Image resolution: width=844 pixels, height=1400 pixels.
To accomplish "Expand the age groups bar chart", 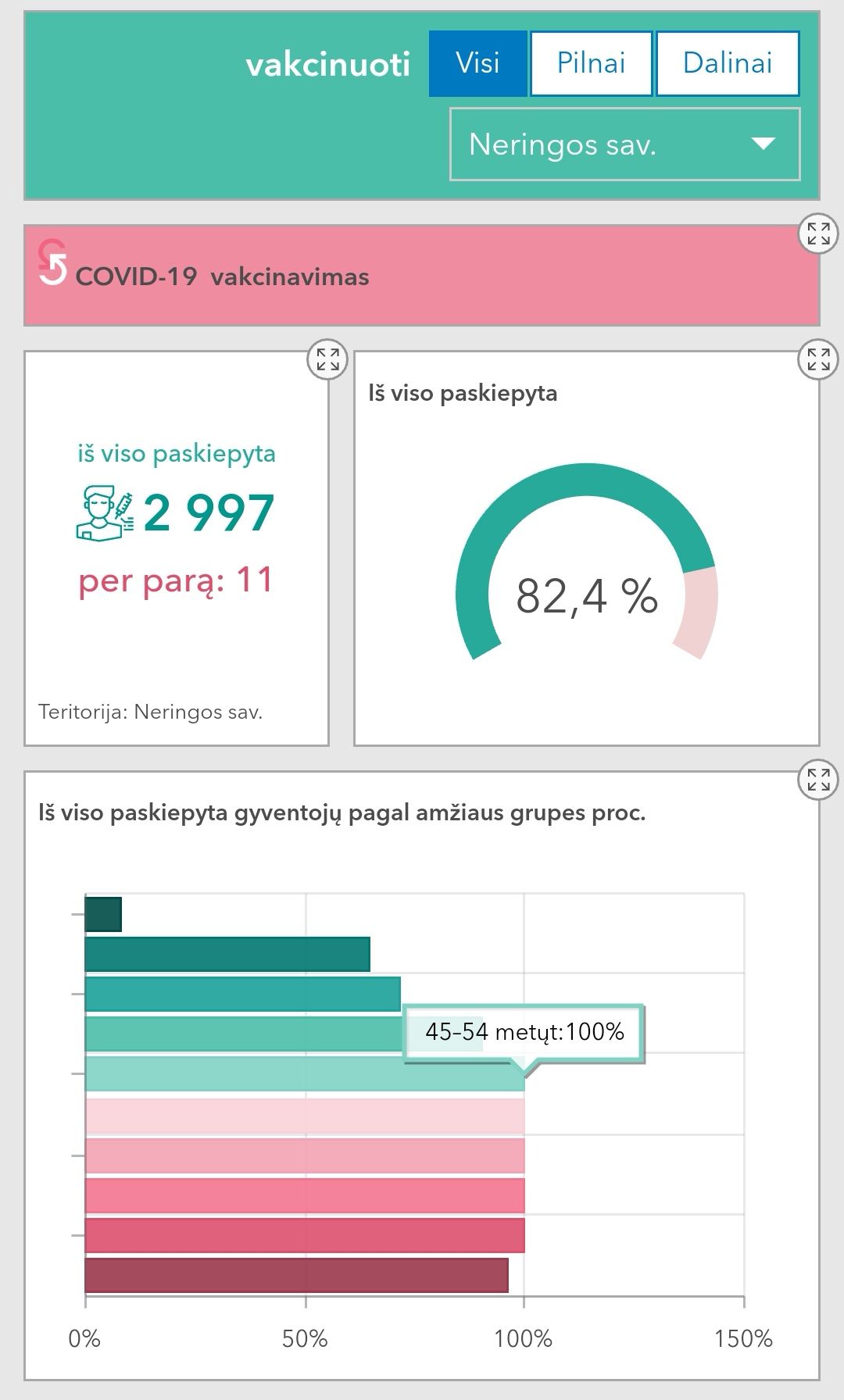I will click(818, 780).
